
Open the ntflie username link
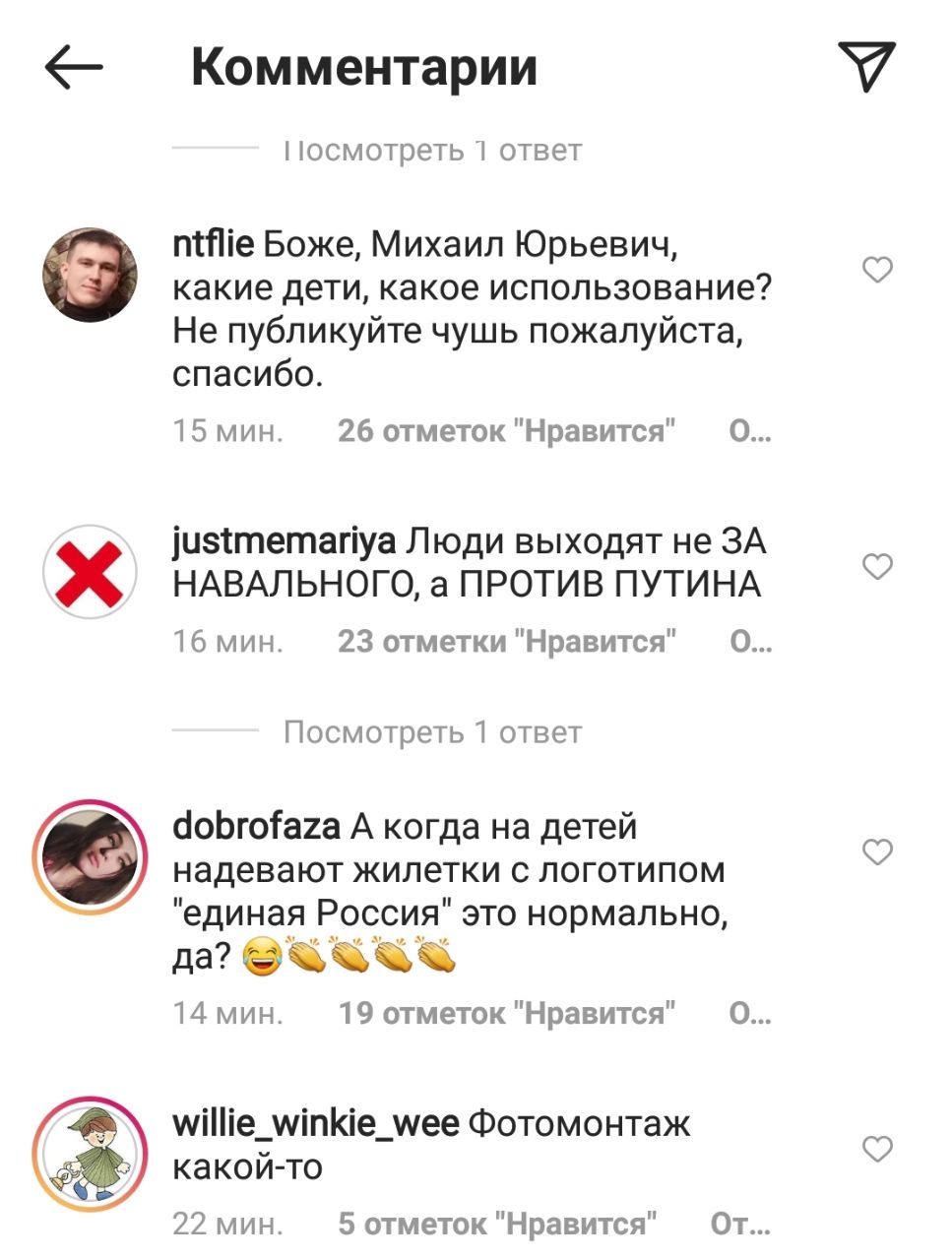pyautogui.click(x=213, y=244)
